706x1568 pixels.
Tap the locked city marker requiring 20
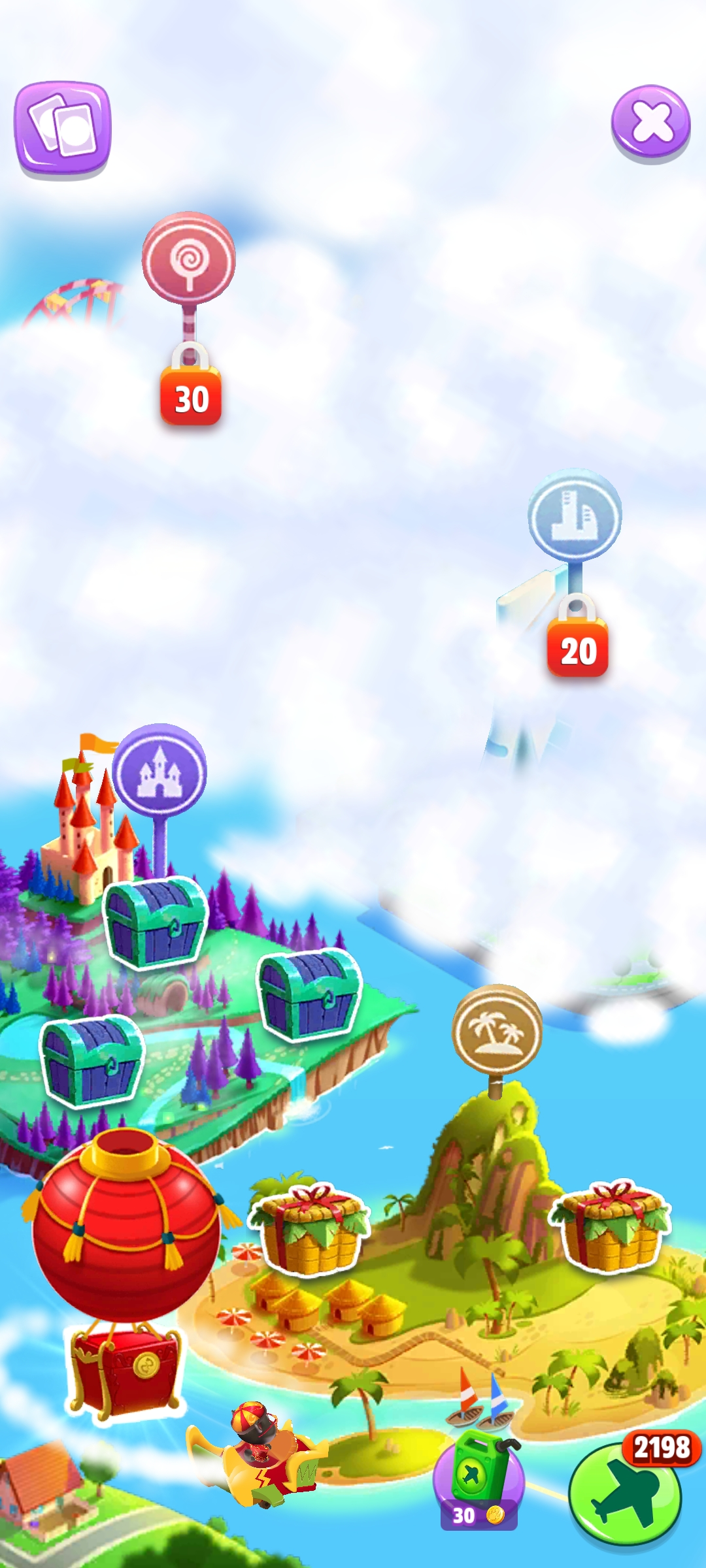coord(575,516)
